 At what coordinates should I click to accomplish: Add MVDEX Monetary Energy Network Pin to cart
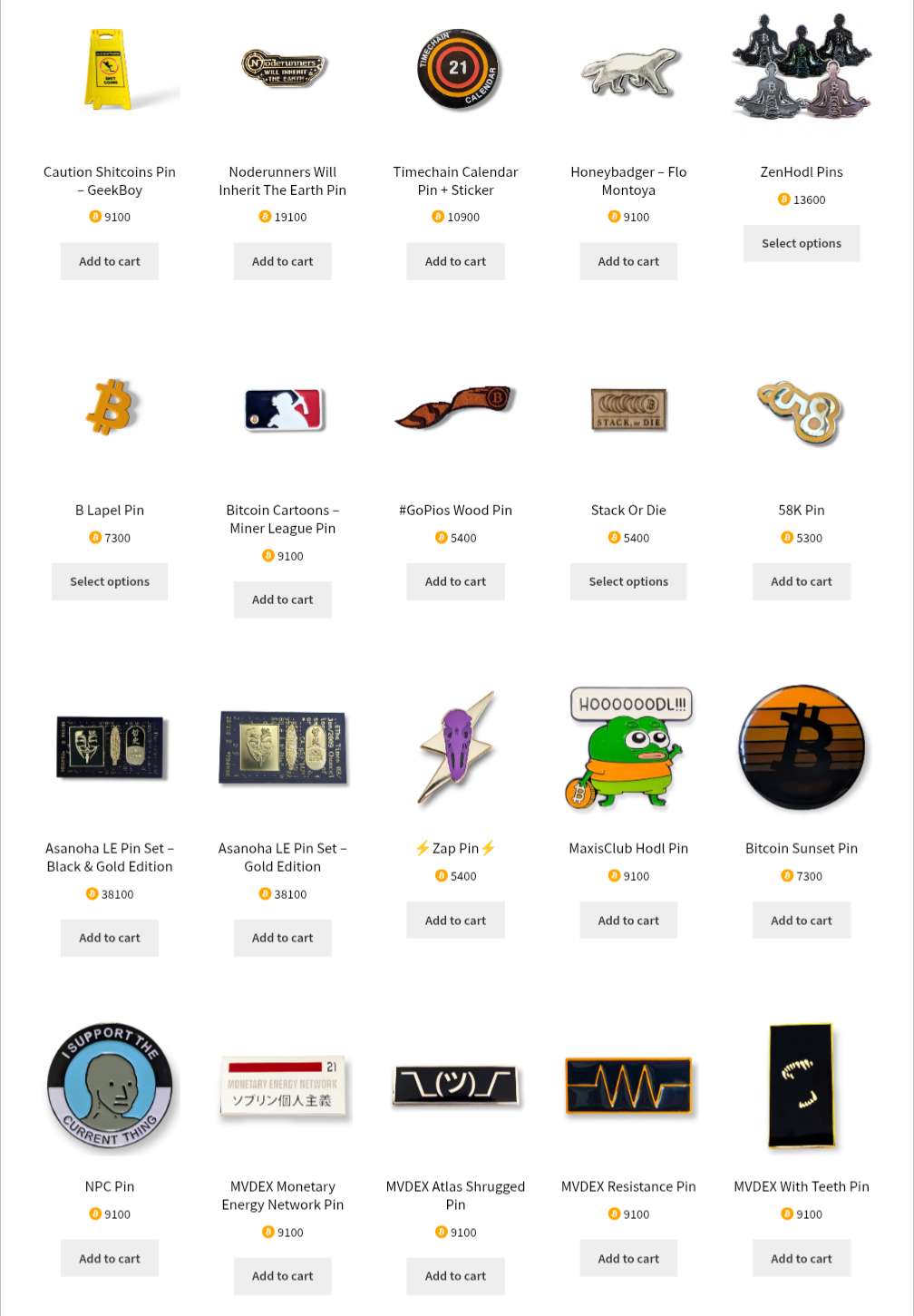pyautogui.click(x=282, y=1276)
